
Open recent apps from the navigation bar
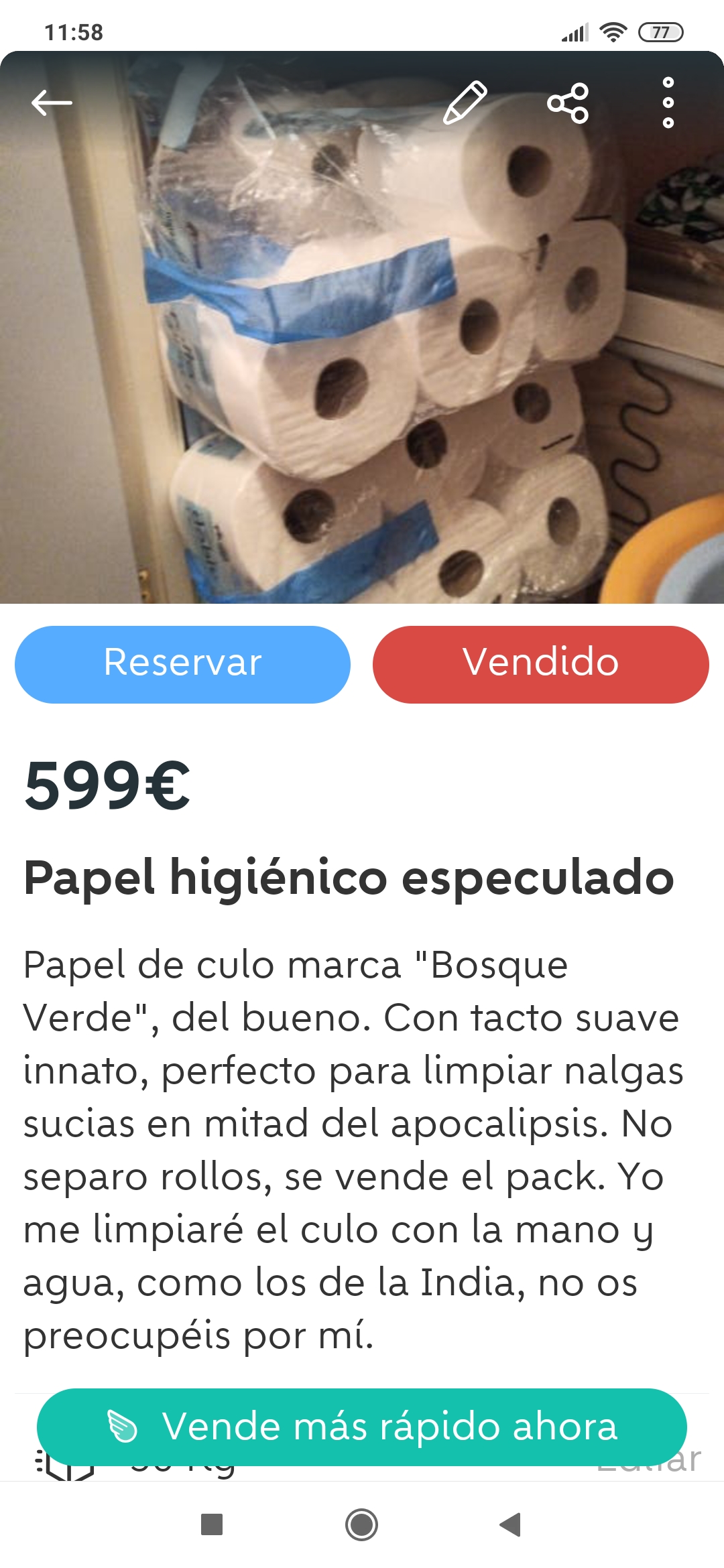coord(212,1524)
